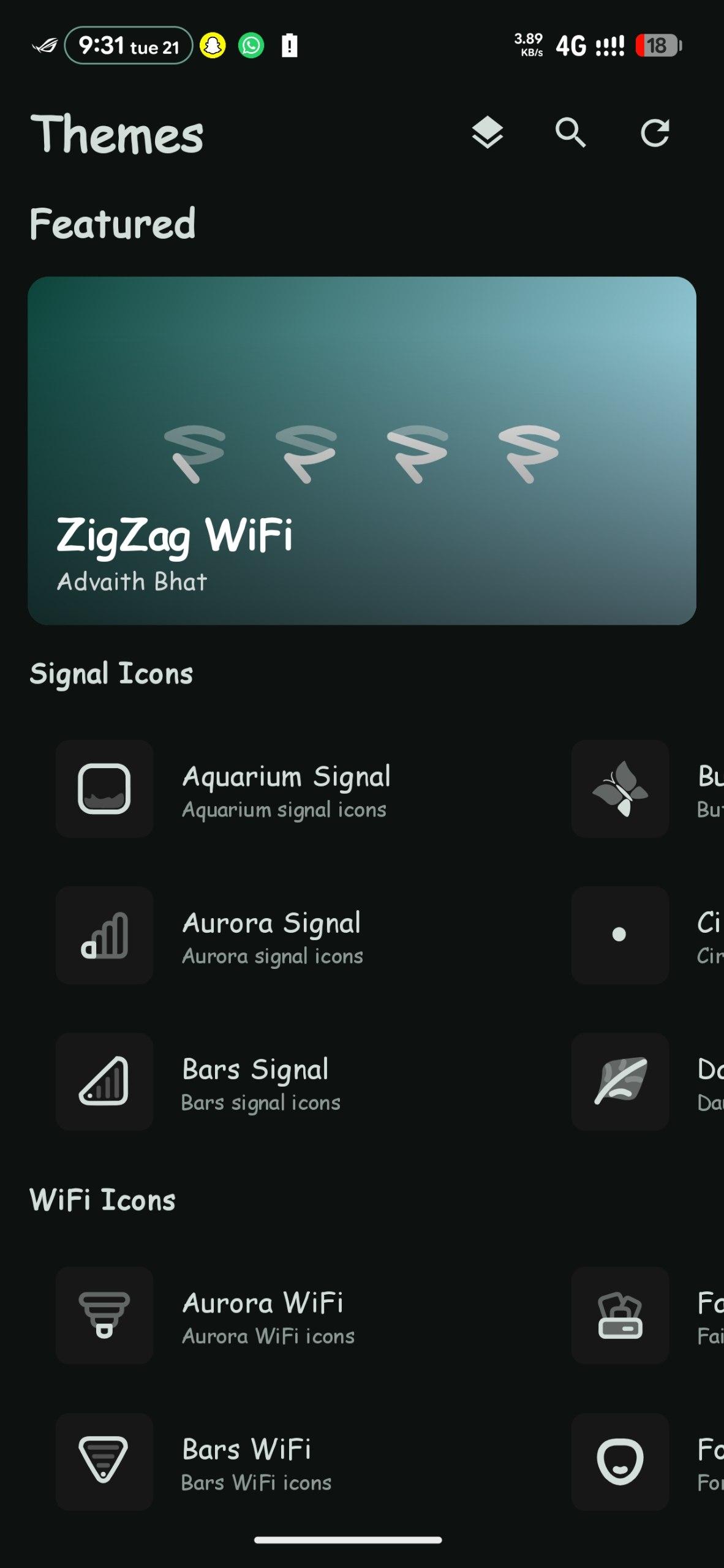Open the feather signal icon pack
724x1568 pixels.
point(620,1082)
